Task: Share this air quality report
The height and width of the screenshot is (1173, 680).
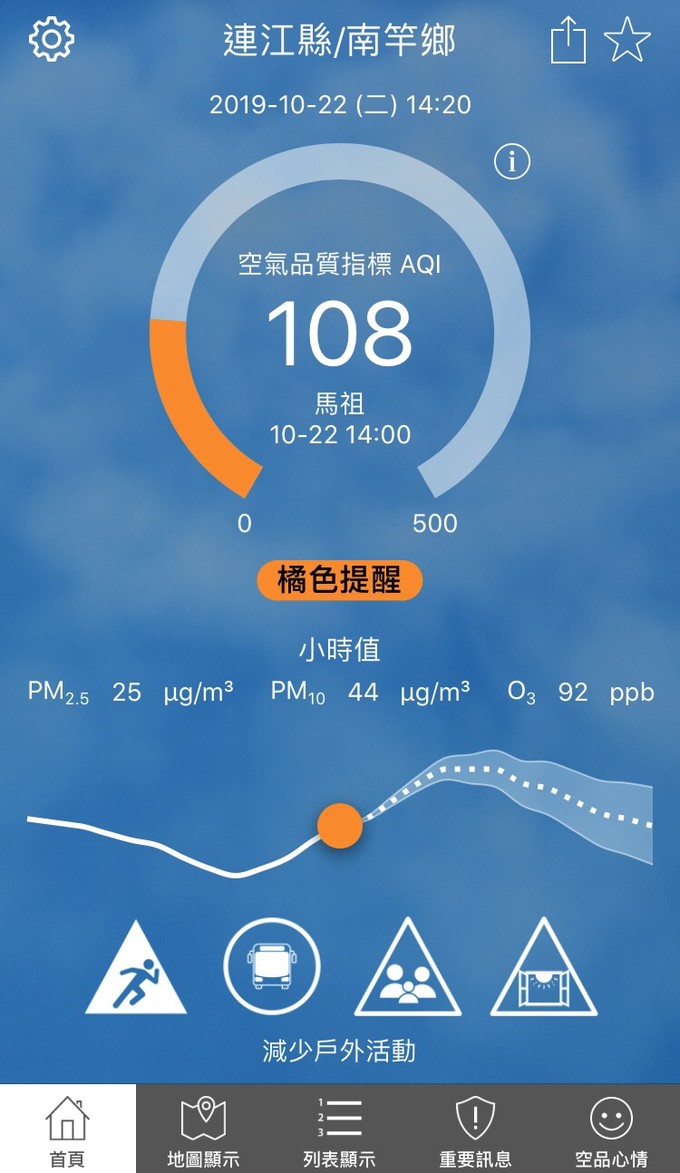Action: (568, 42)
